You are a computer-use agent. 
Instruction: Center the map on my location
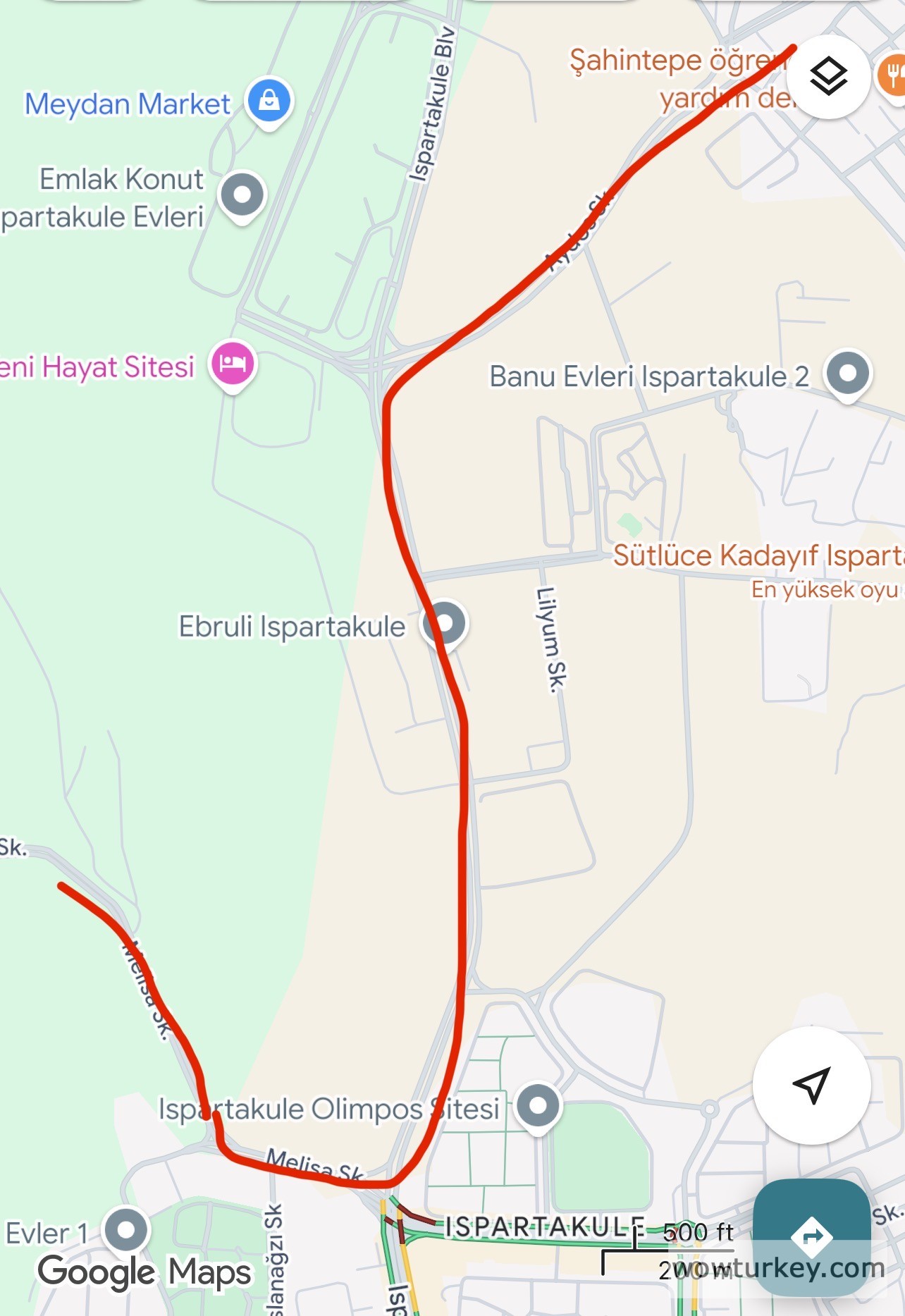point(811,1086)
